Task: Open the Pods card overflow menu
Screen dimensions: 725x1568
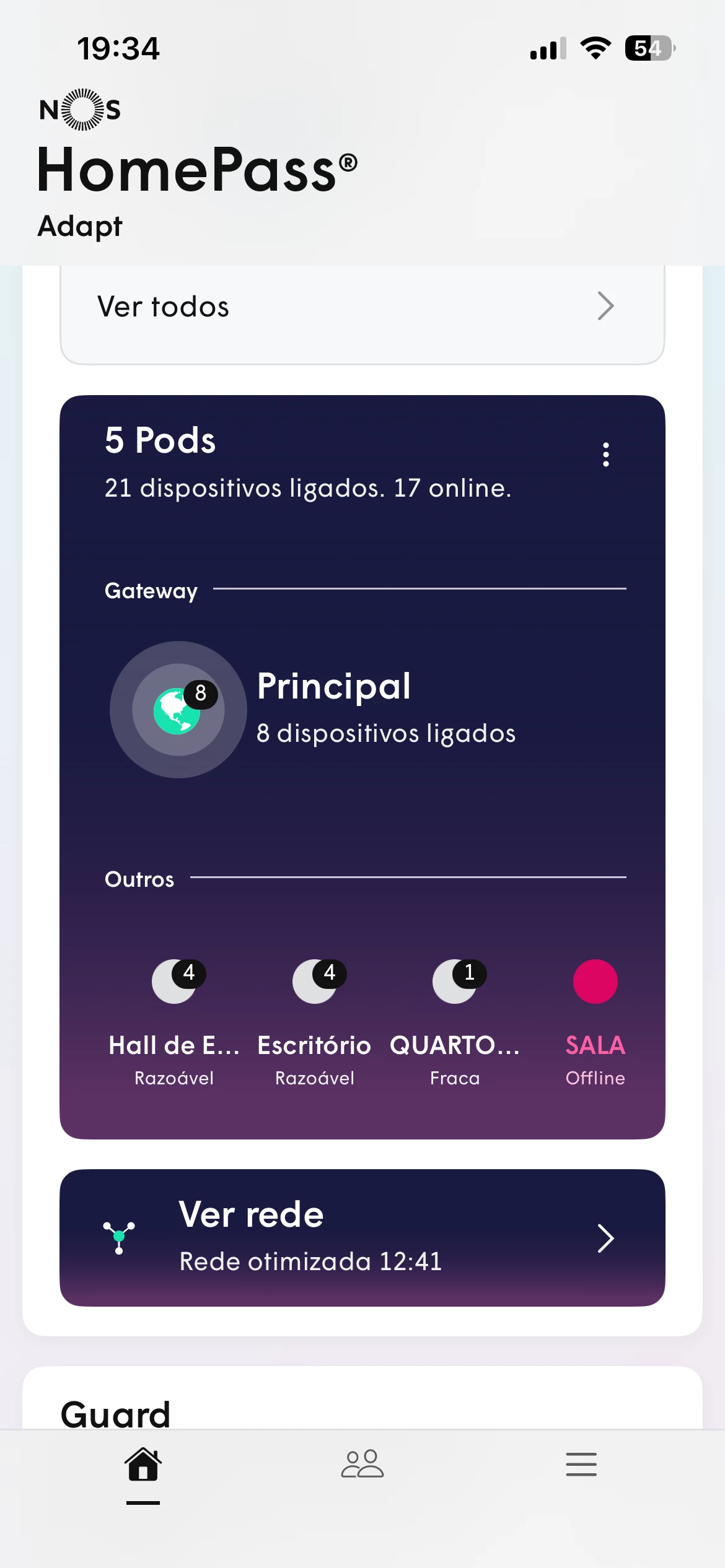Action: click(x=605, y=455)
